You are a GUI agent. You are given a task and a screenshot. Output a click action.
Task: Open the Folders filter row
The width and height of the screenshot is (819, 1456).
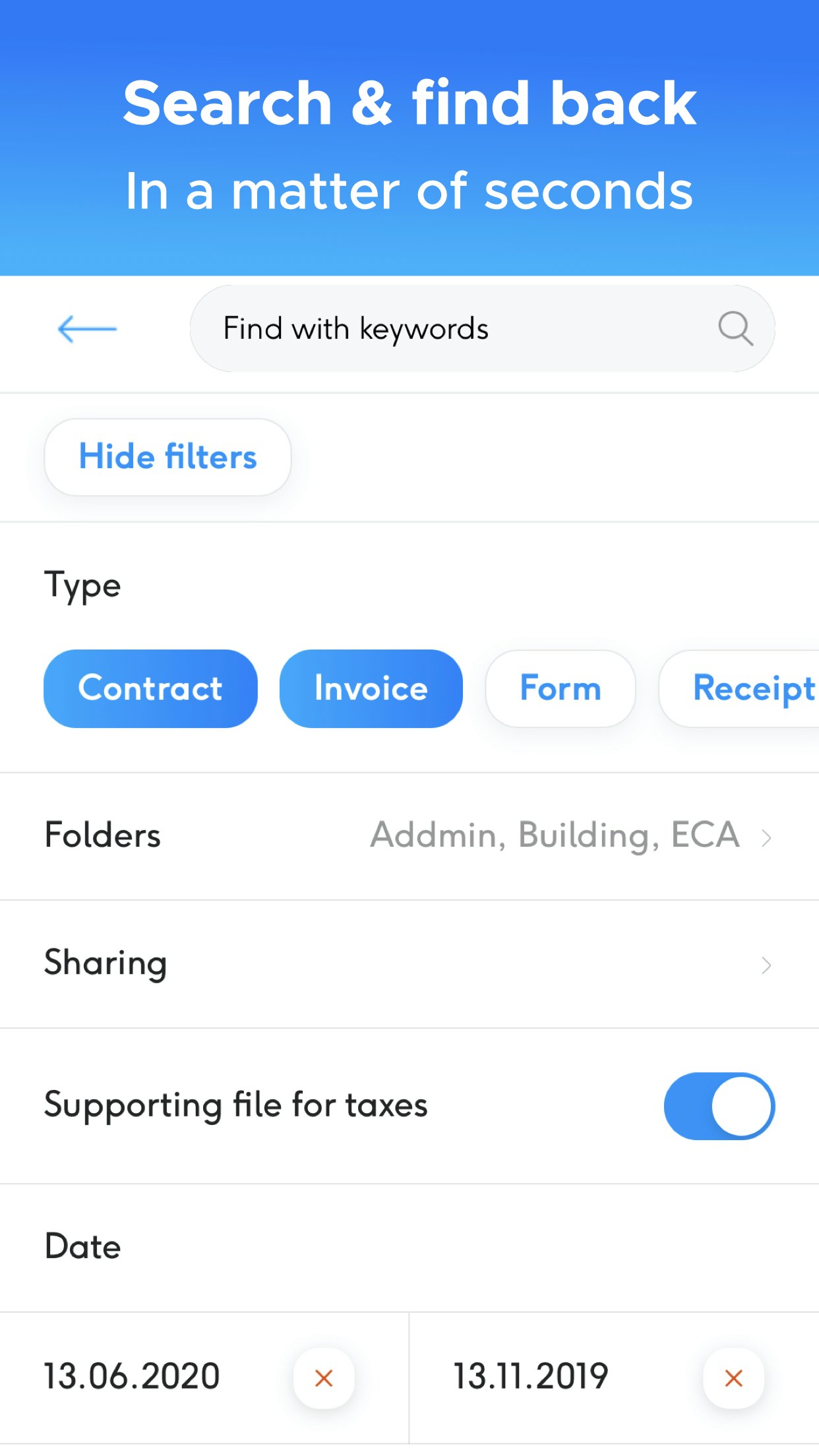coord(409,835)
